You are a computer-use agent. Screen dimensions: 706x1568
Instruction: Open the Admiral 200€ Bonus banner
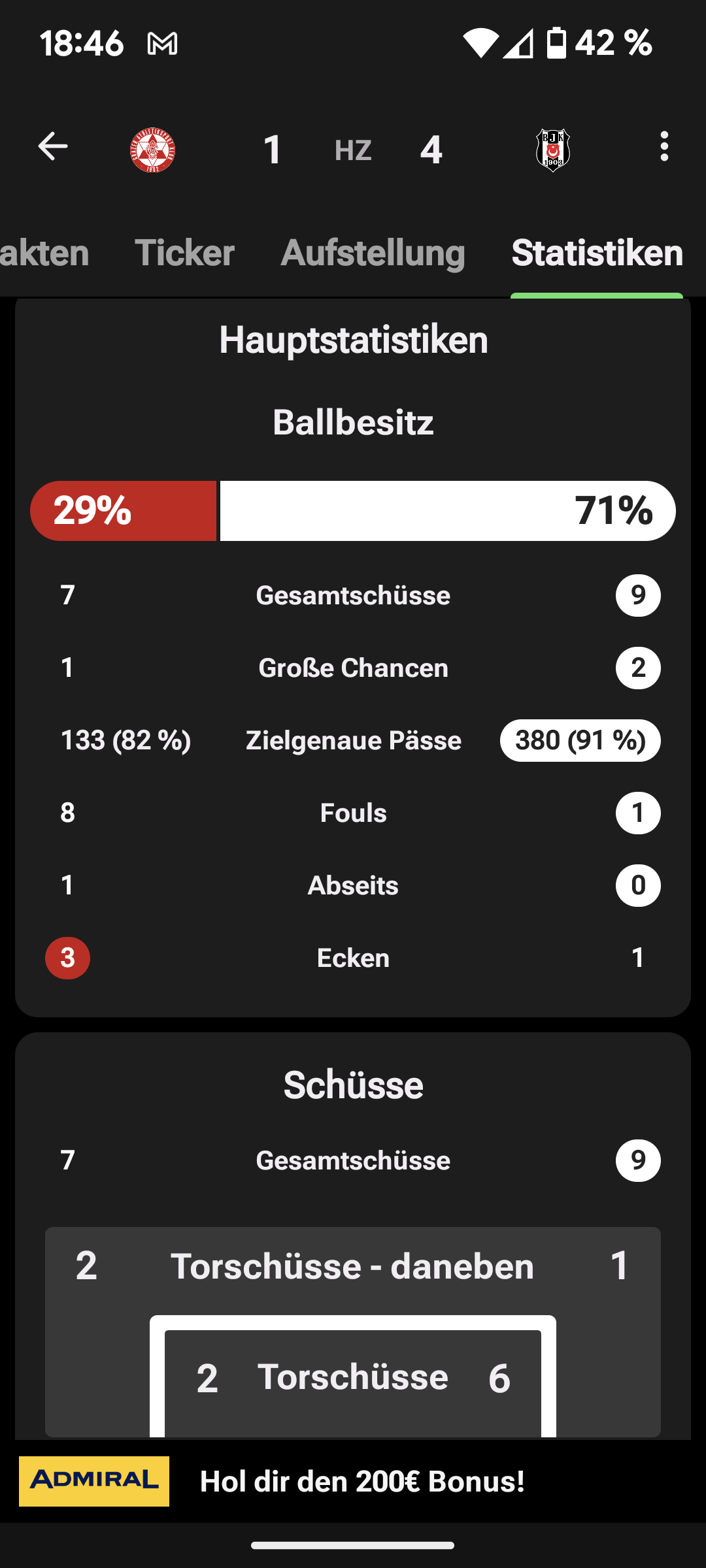coord(353,1481)
